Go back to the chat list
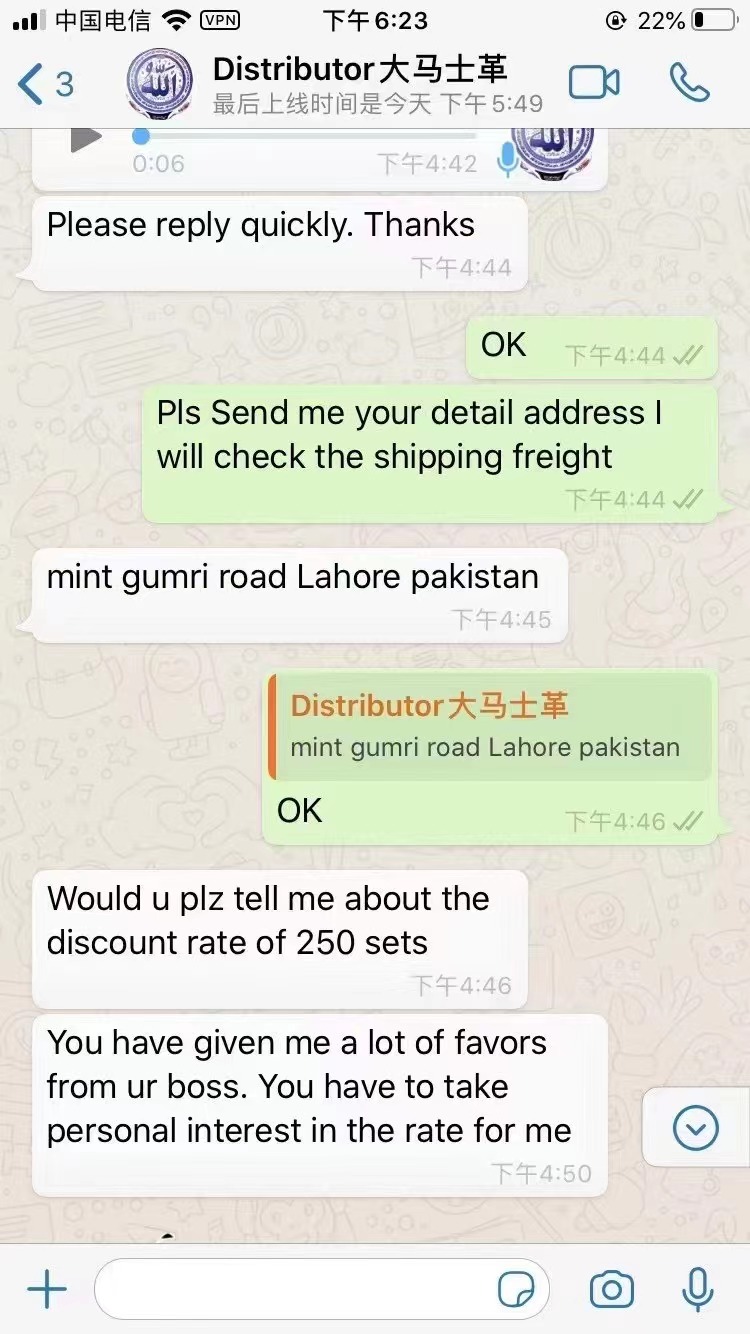This screenshot has width=750, height=1334. click(45, 84)
